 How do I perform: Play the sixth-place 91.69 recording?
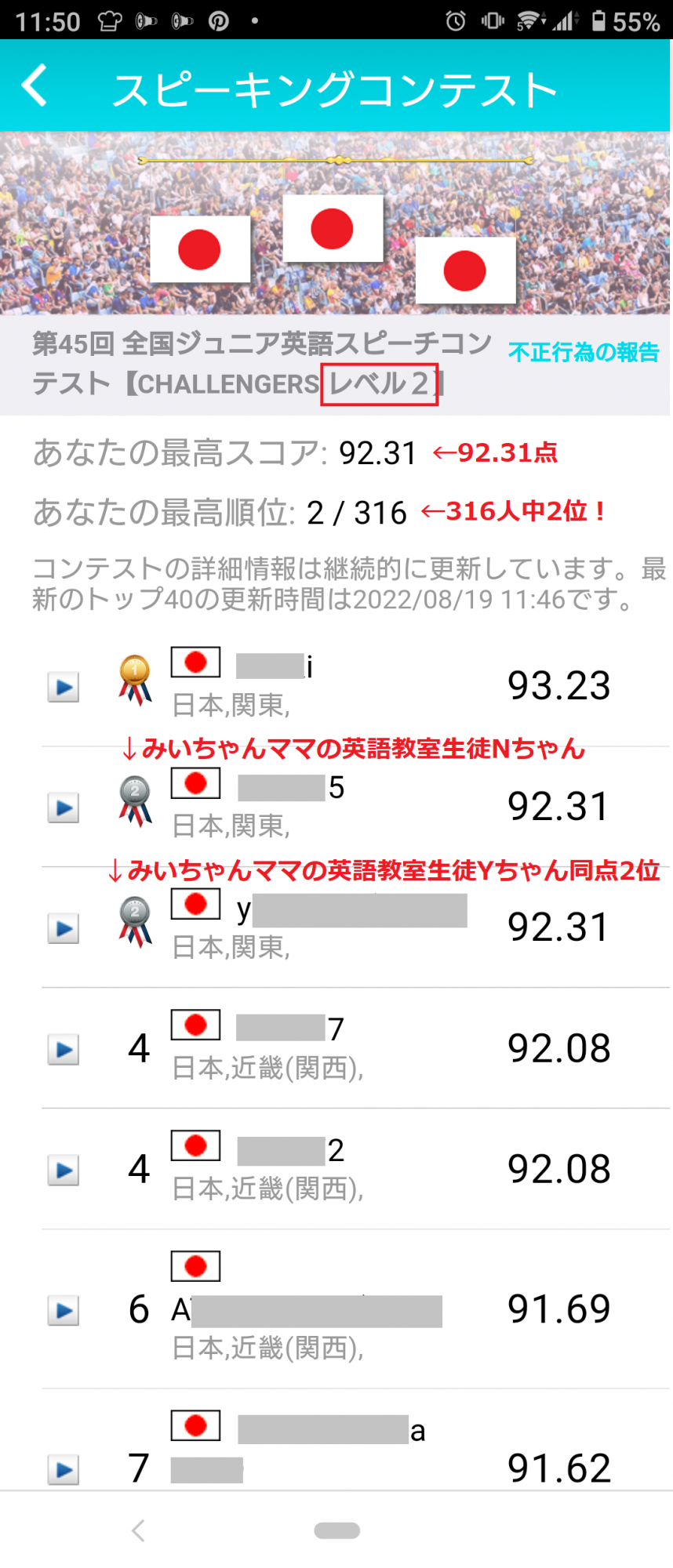pyautogui.click(x=64, y=1310)
